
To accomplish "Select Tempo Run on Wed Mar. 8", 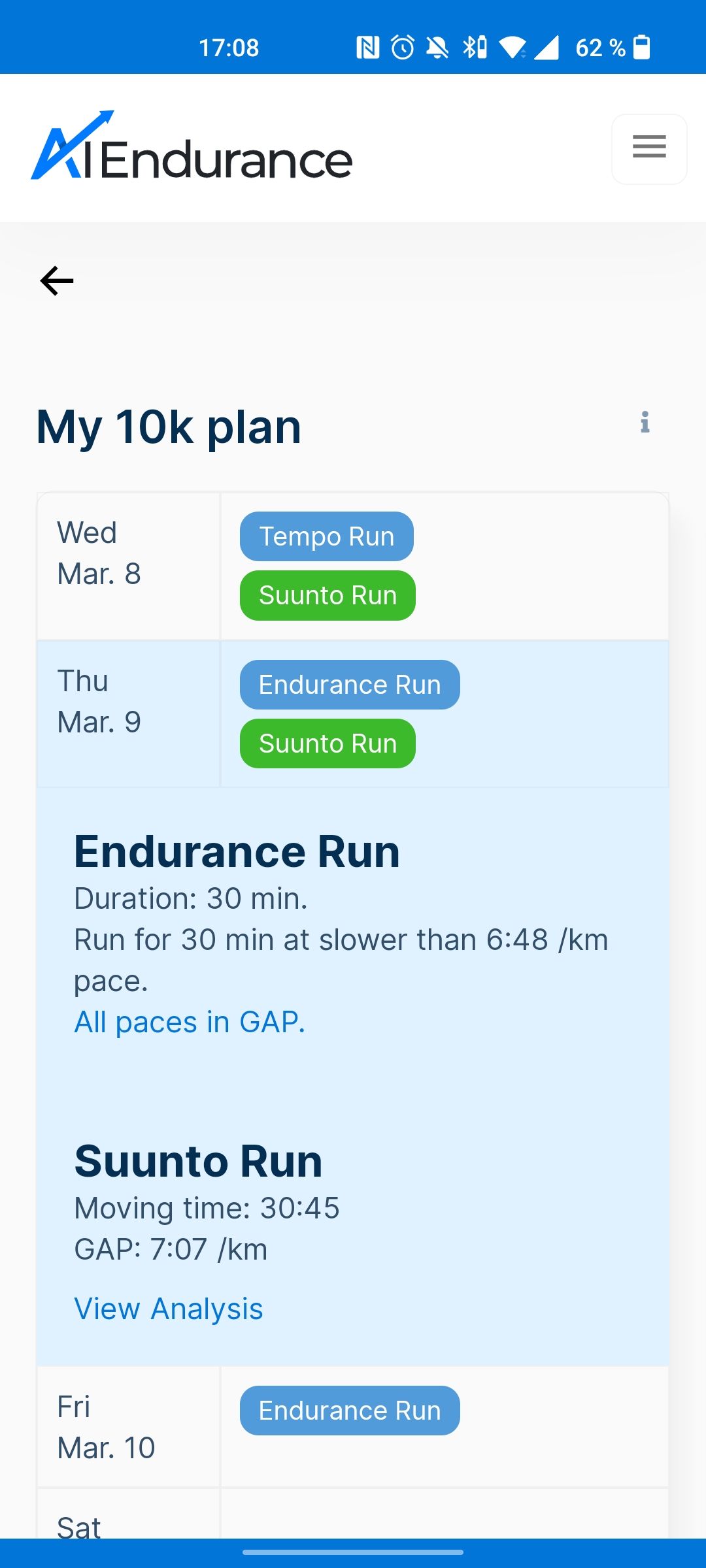I will (327, 536).
